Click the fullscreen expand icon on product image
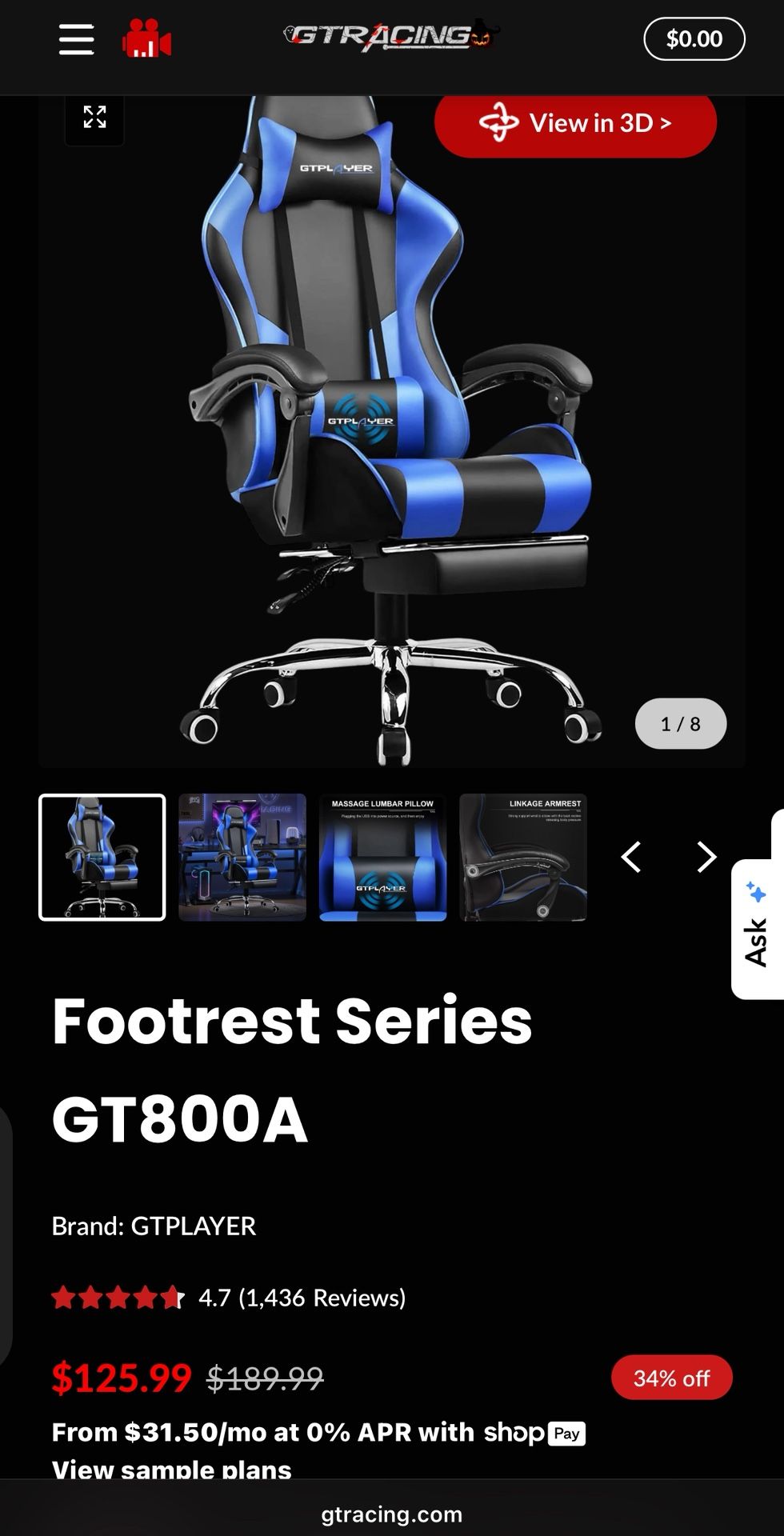This screenshot has width=784, height=1536. click(94, 118)
